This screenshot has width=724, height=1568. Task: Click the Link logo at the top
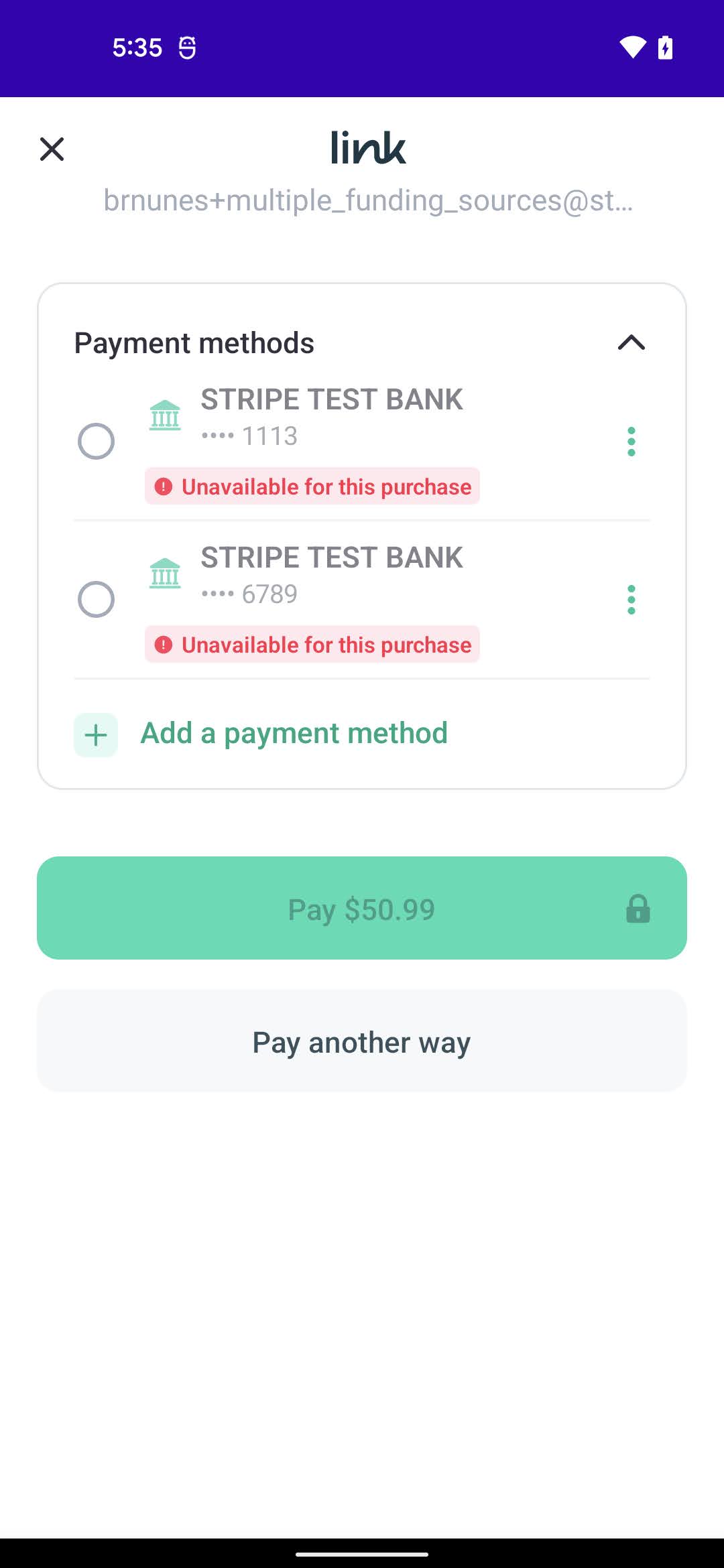367,148
